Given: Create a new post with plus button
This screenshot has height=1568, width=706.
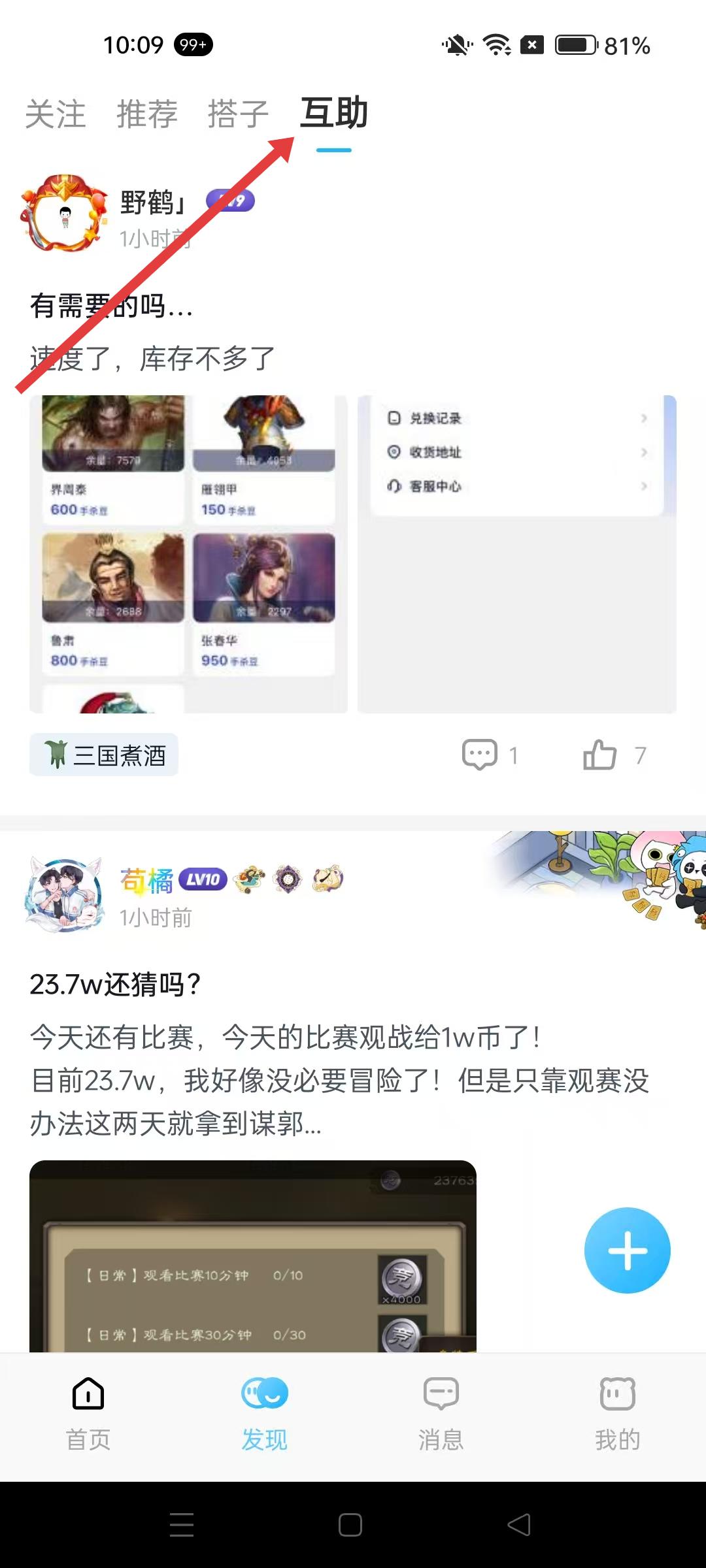Looking at the screenshot, I should pos(627,1250).
